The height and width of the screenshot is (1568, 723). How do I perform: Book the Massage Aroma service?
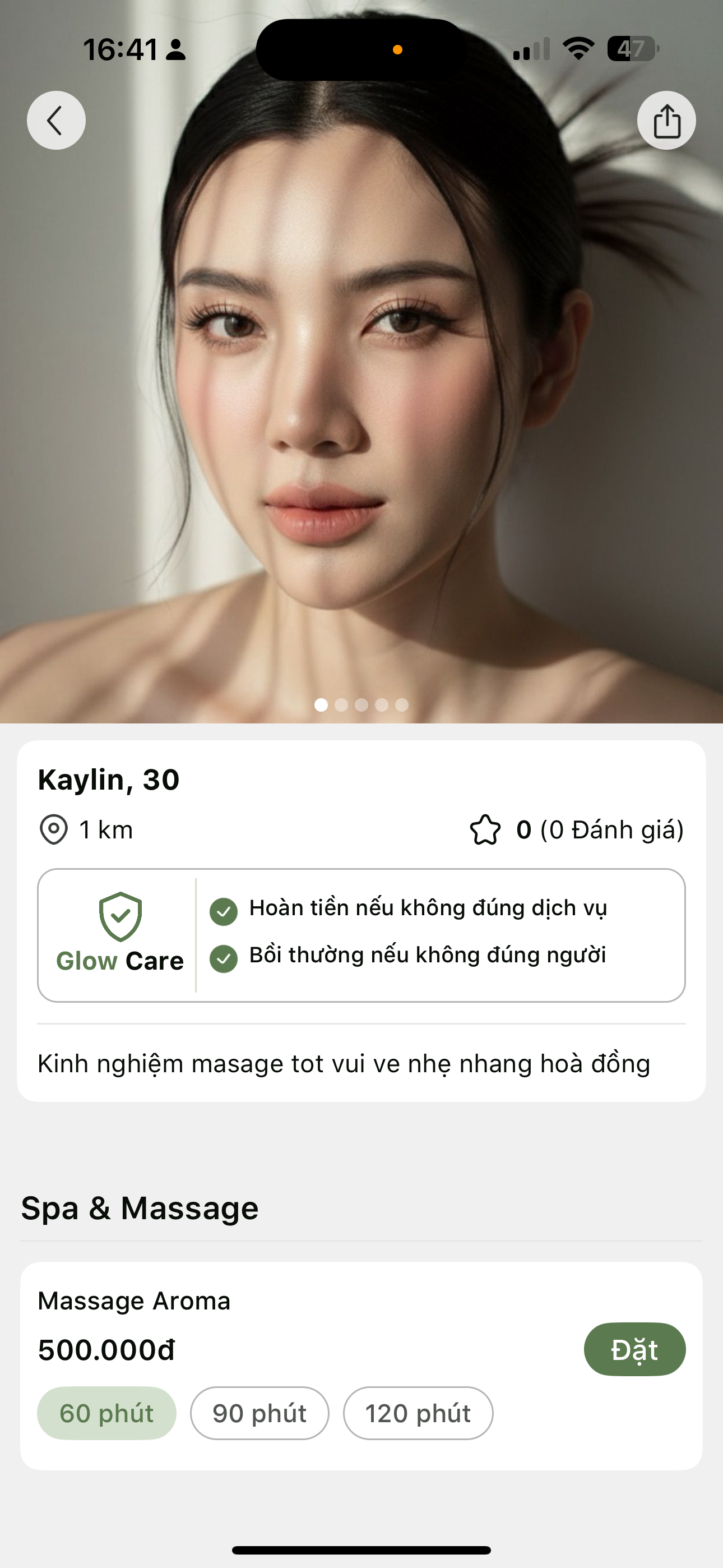coord(634,1349)
